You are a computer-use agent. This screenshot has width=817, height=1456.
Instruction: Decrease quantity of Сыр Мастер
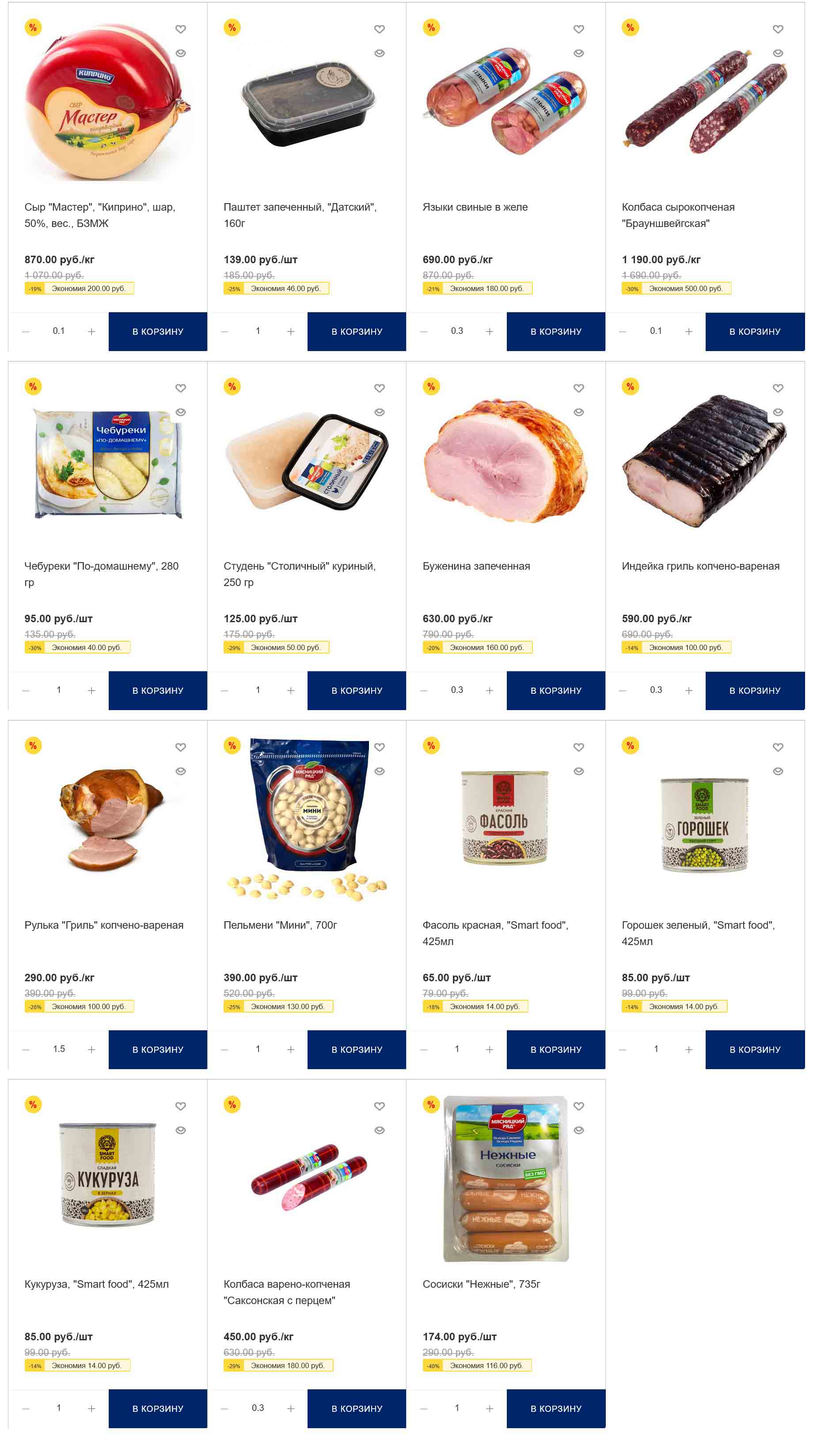pos(26,331)
